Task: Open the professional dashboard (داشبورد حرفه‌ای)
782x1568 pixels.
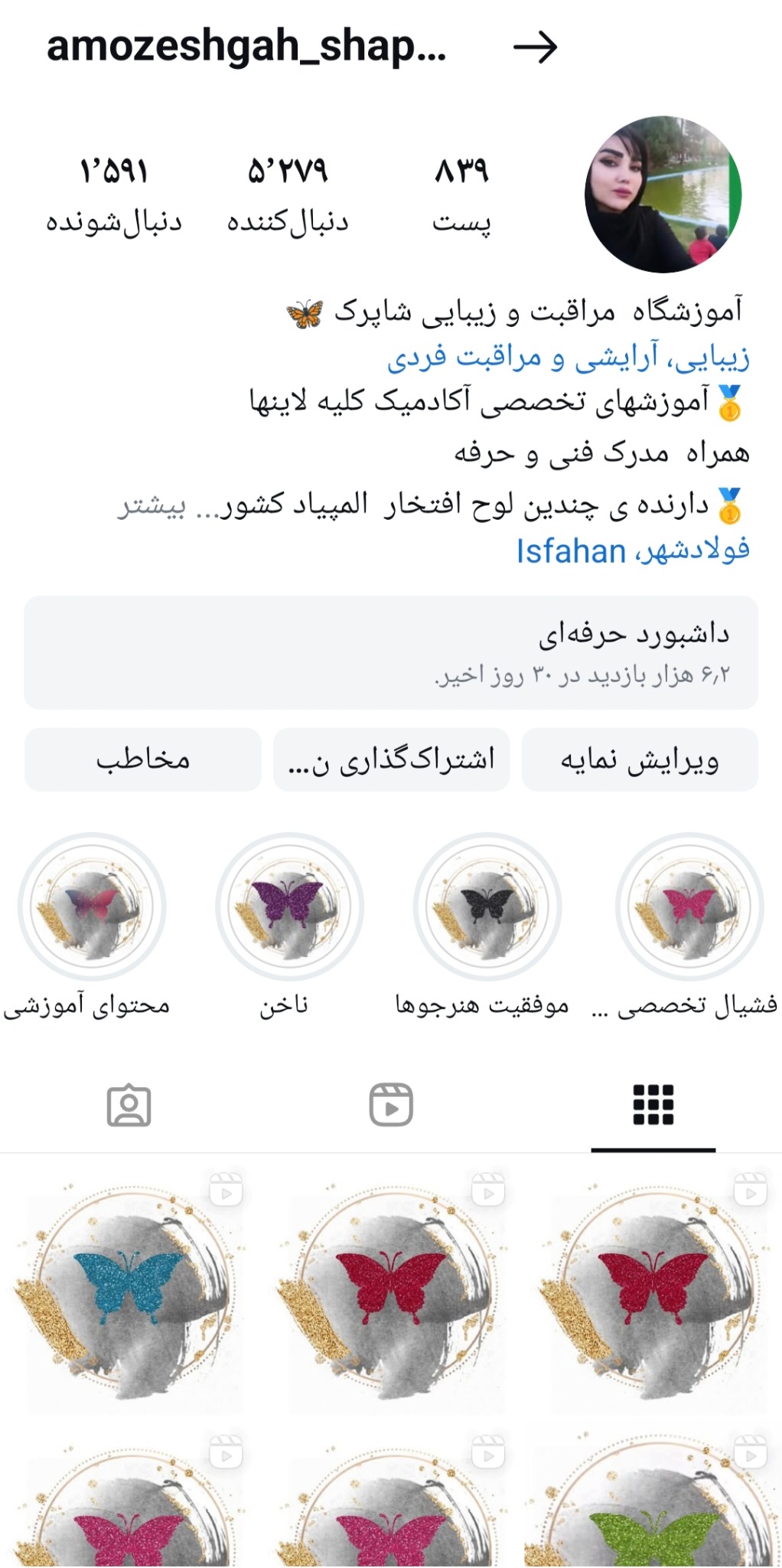Action: (x=391, y=652)
